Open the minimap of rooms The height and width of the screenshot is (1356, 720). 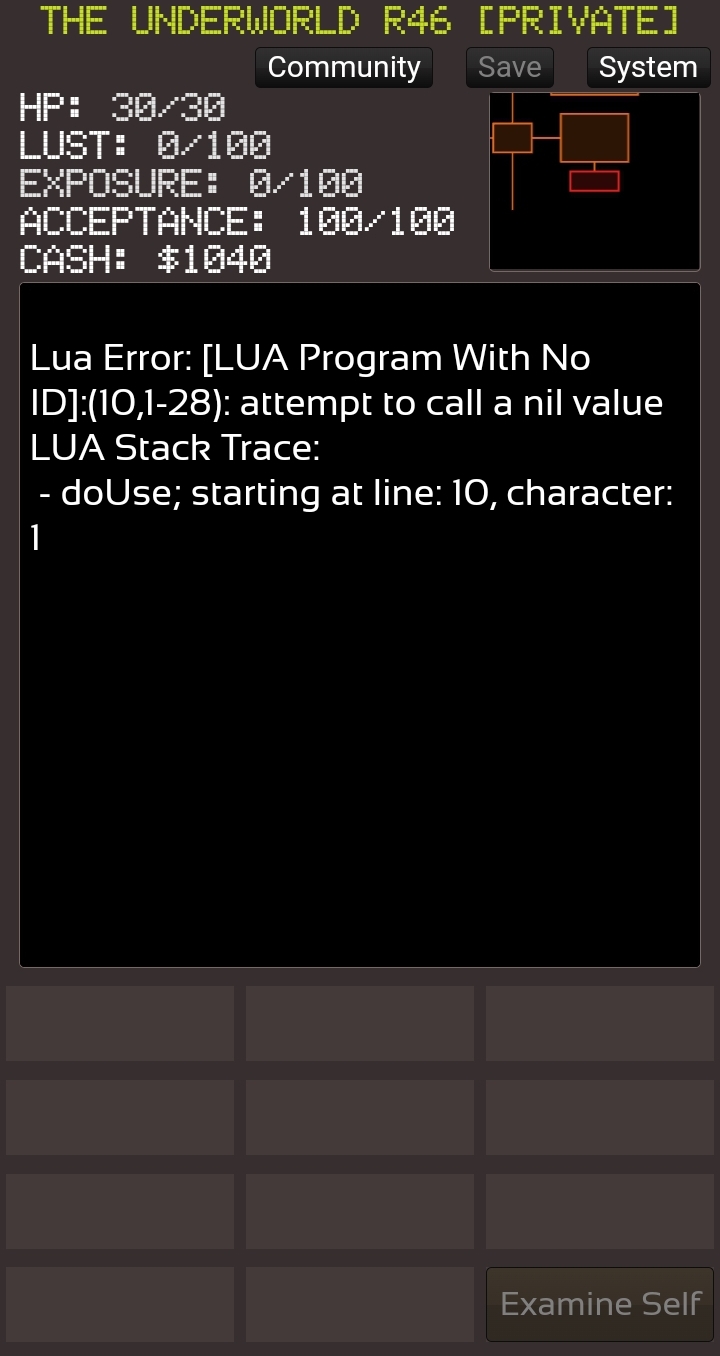tap(594, 181)
